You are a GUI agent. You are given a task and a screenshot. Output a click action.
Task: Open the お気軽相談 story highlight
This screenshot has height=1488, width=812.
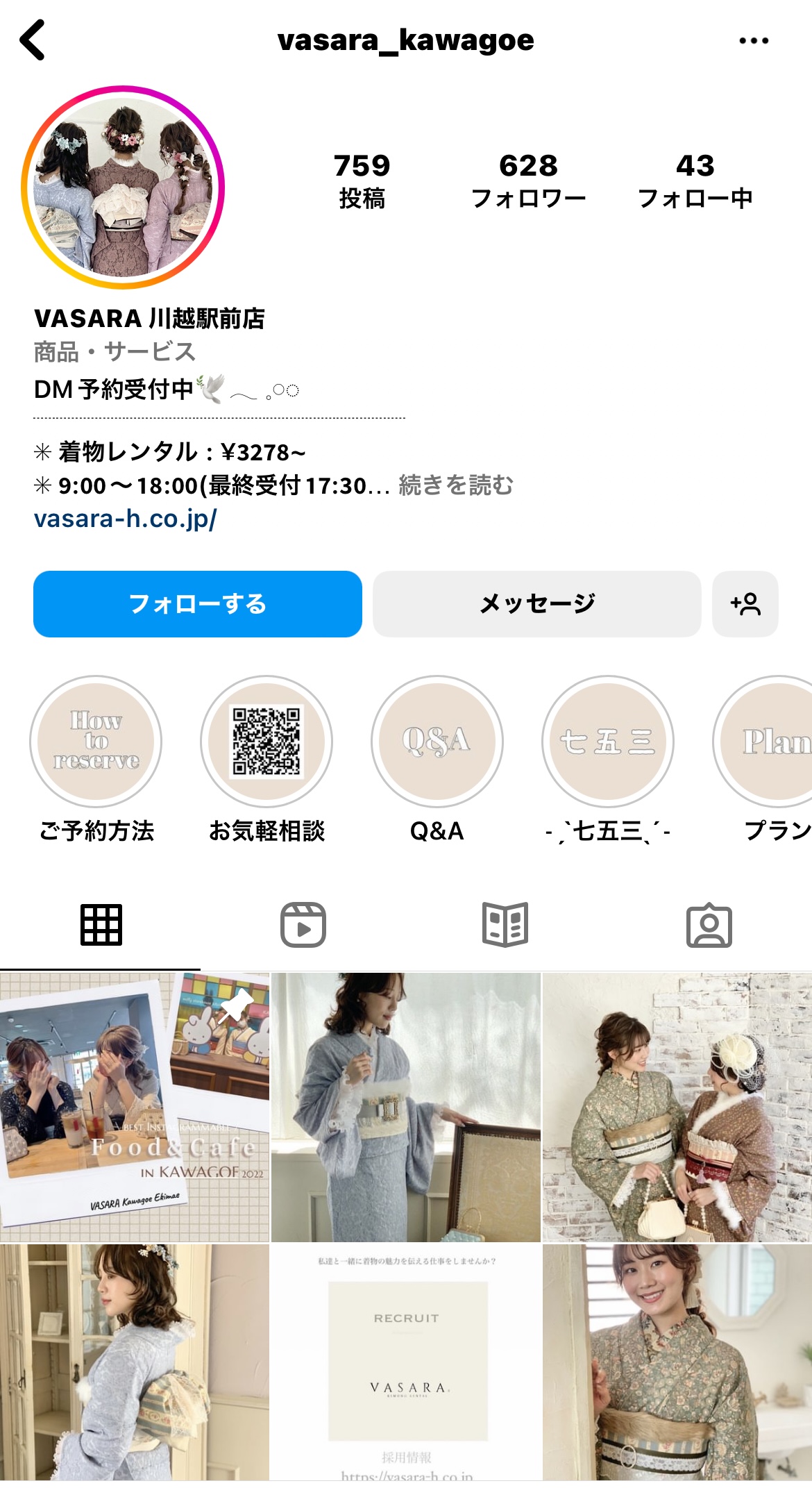coord(267,742)
